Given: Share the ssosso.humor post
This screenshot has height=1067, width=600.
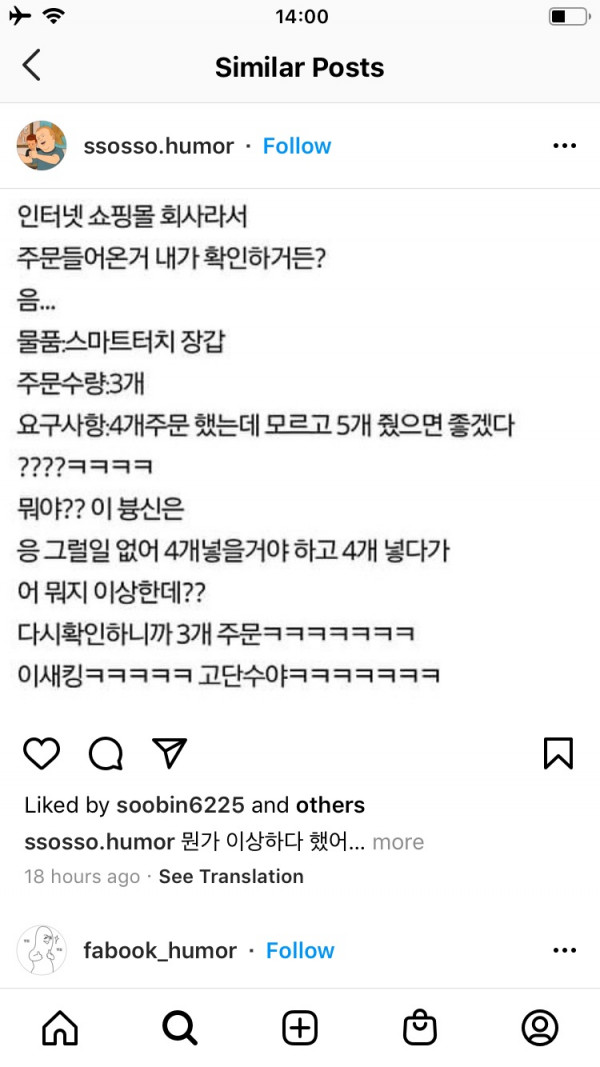Looking at the screenshot, I should coord(169,753).
